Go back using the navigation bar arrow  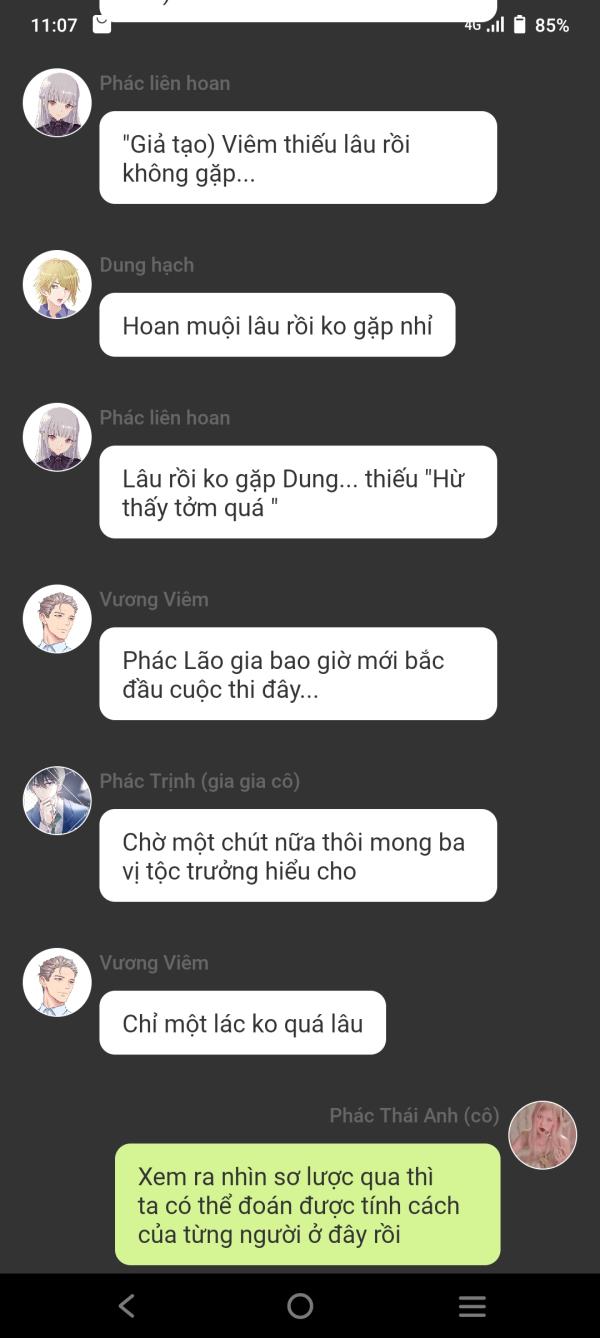click(x=126, y=1305)
